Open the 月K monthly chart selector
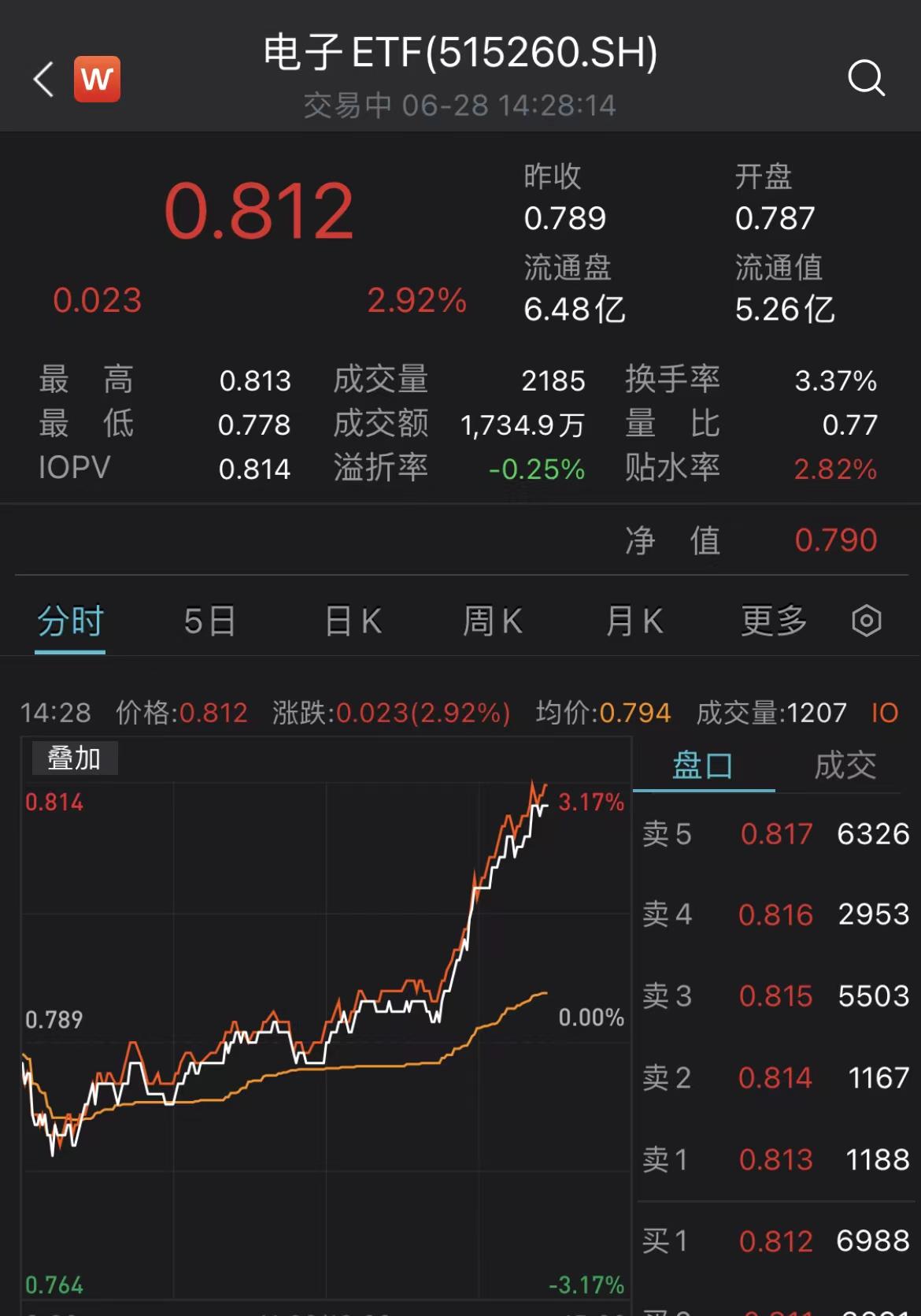 (634, 621)
